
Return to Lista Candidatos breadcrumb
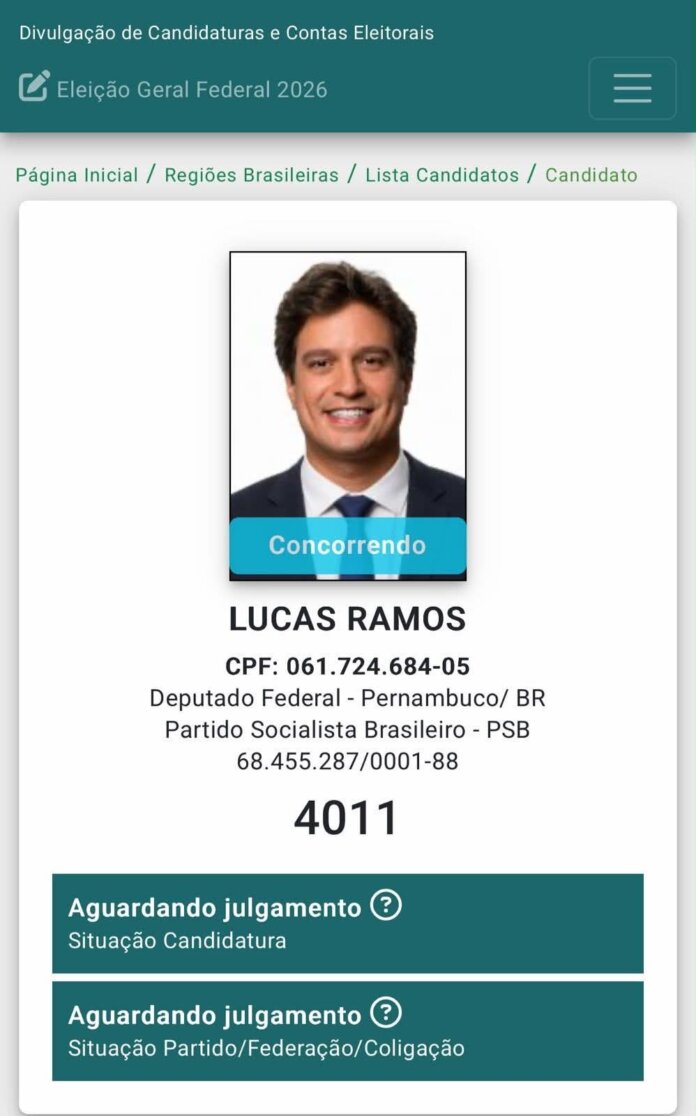[x=442, y=175]
